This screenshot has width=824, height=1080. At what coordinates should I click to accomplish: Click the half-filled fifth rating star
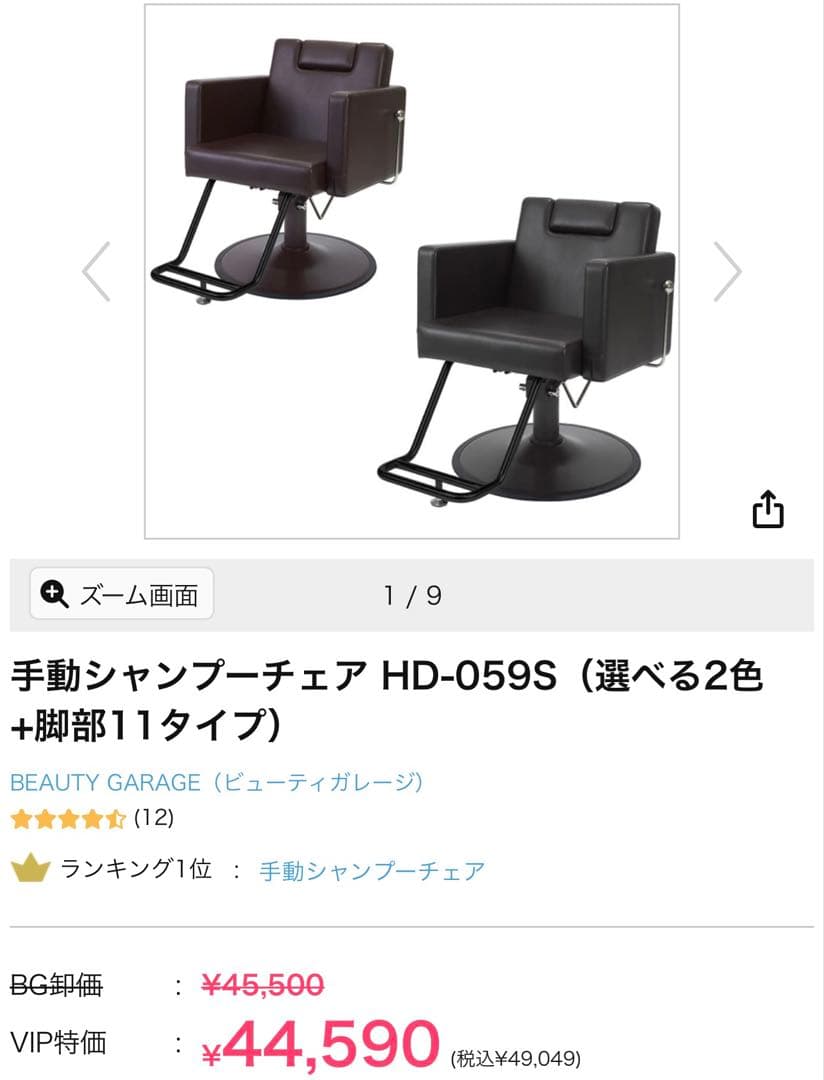(x=115, y=819)
